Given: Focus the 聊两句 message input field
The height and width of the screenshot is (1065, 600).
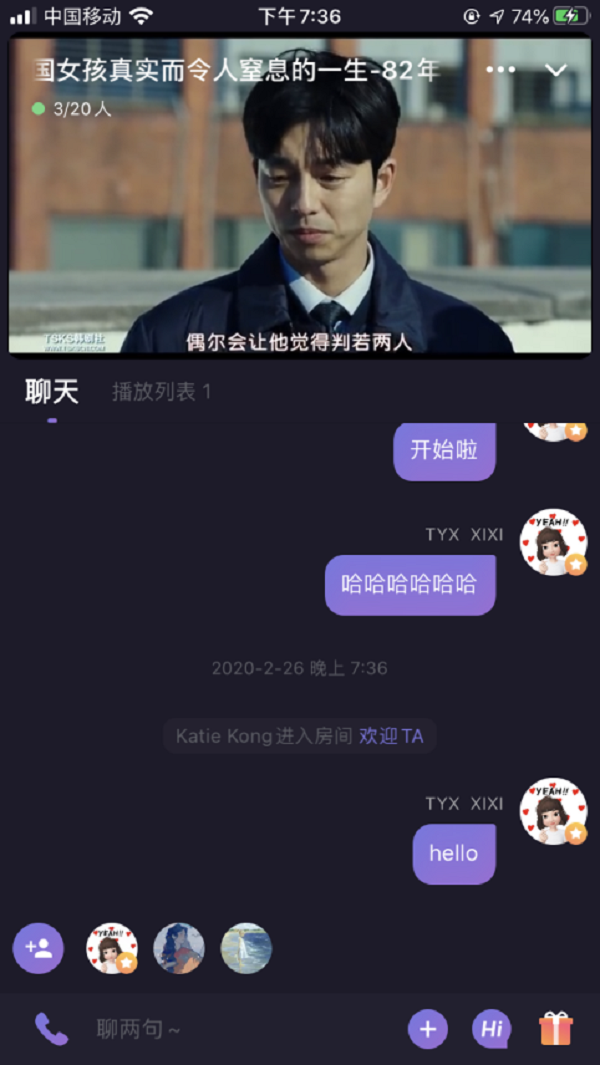Looking at the screenshot, I should (x=240, y=1028).
